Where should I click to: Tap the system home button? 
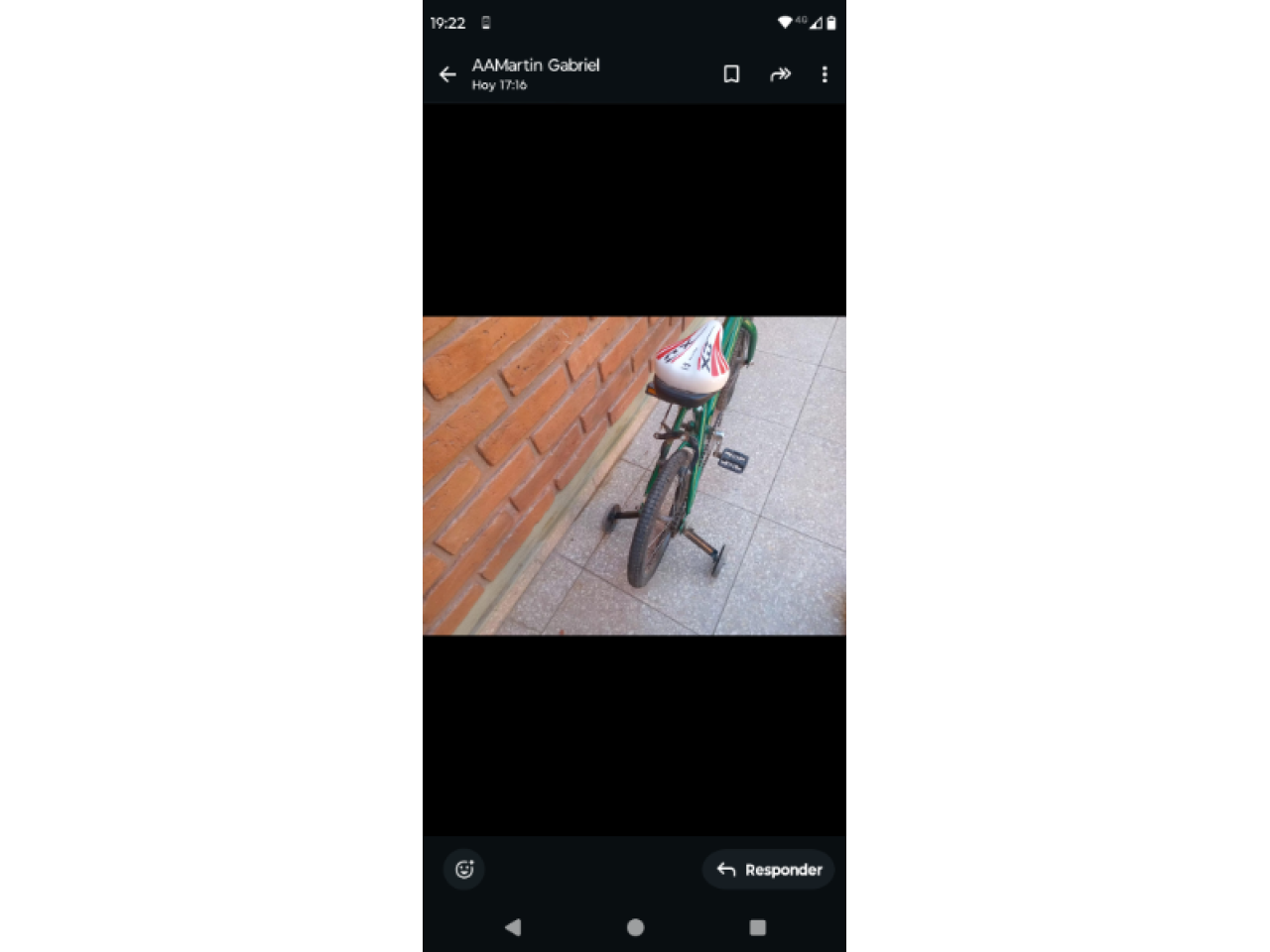635,927
